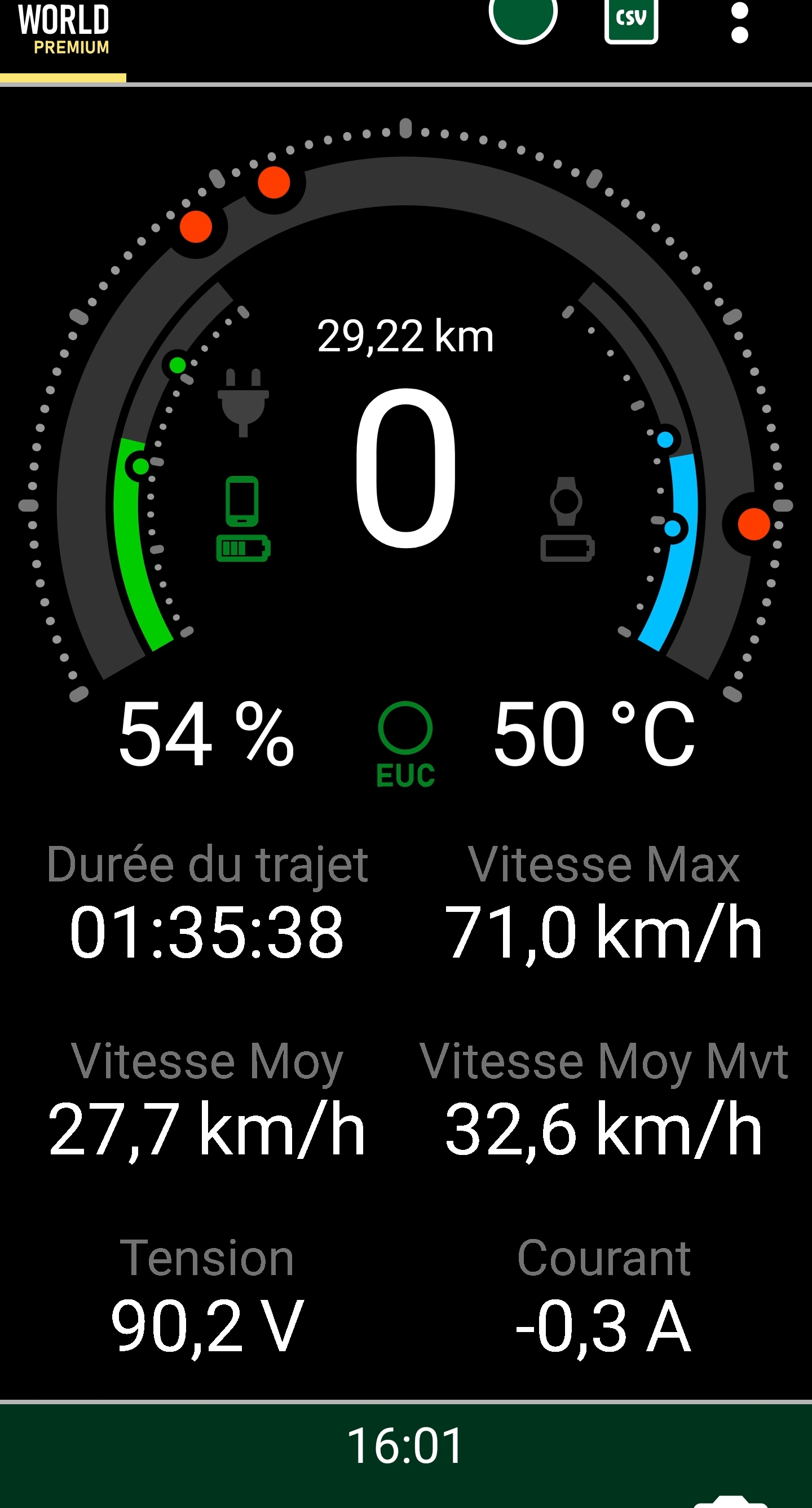
Task: Open the three-dot overflow menu
Action: click(x=739, y=21)
